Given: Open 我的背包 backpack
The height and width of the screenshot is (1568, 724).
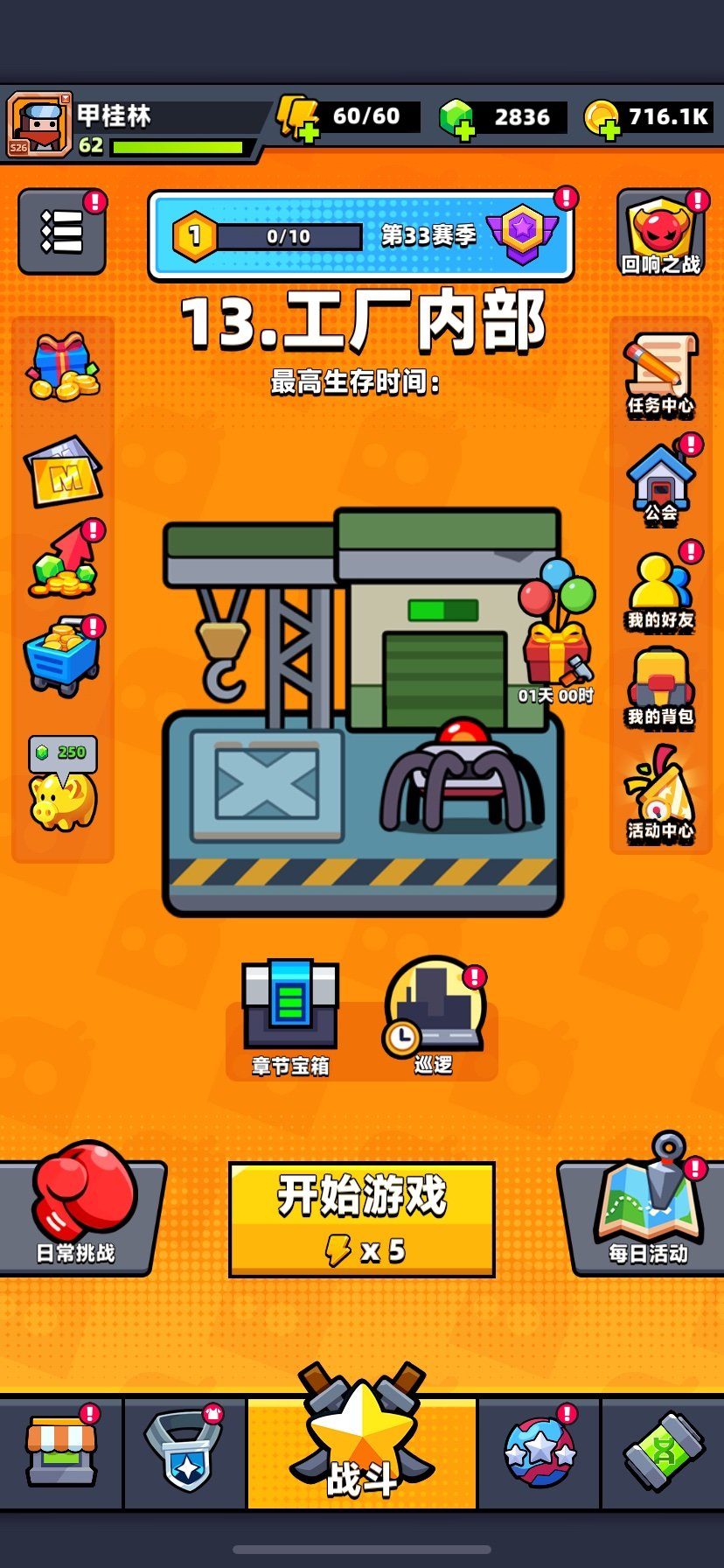Looking at the screenshot, I should (661, 687).
